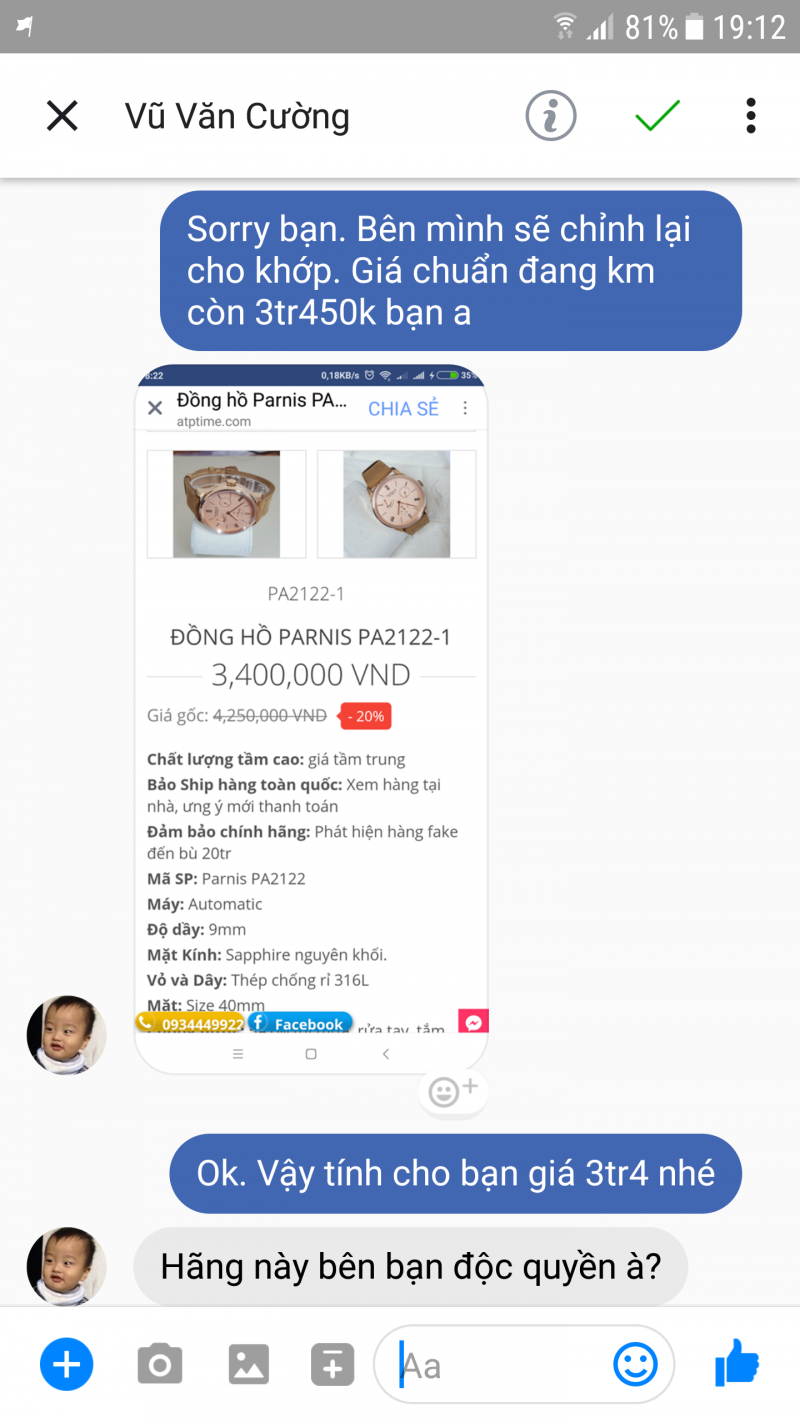This screenshot has width=800, height=1422.
Task: Close the chat with Vũ Văn Cường
Action: tap(62, 117)
